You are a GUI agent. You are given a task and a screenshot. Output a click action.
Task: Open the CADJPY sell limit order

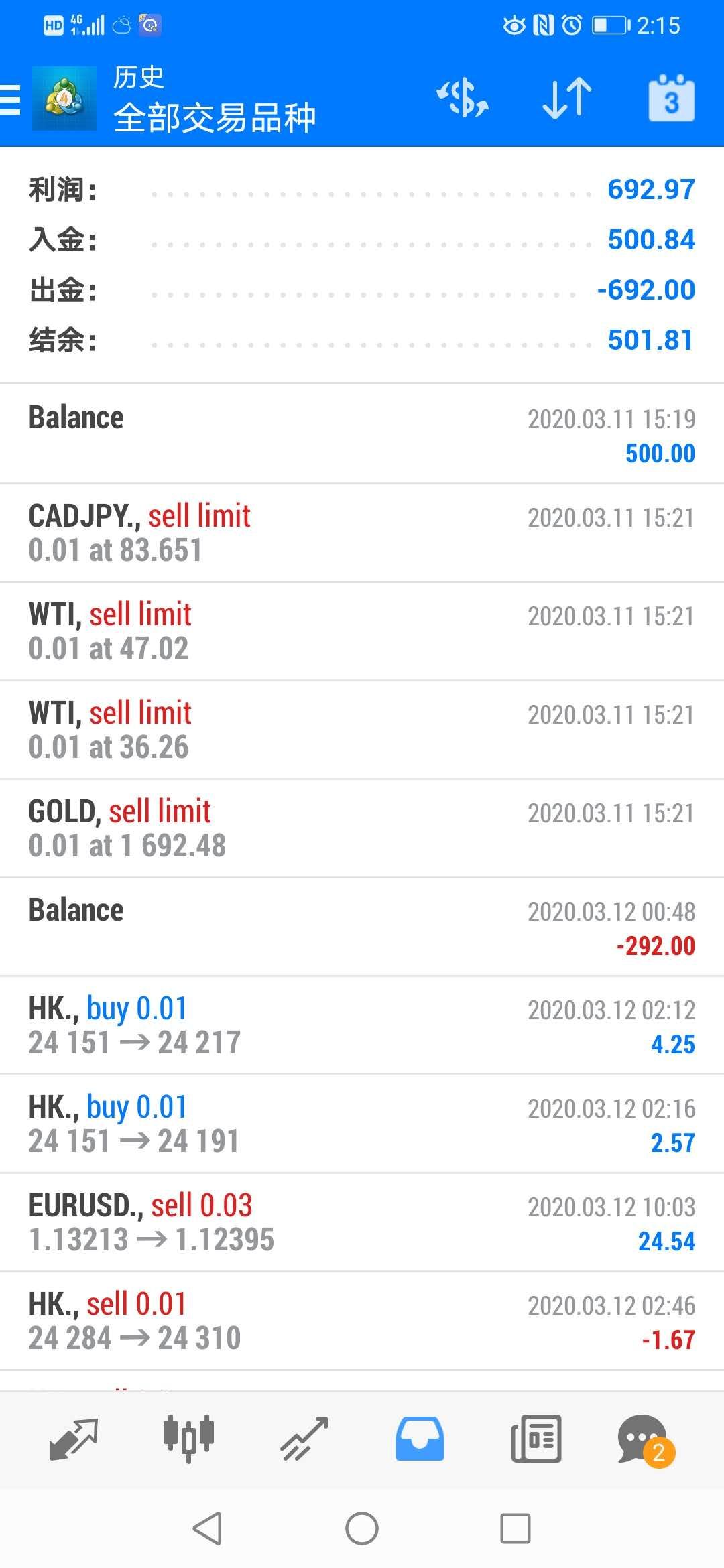pyautogui.click(x=362, y=533)
